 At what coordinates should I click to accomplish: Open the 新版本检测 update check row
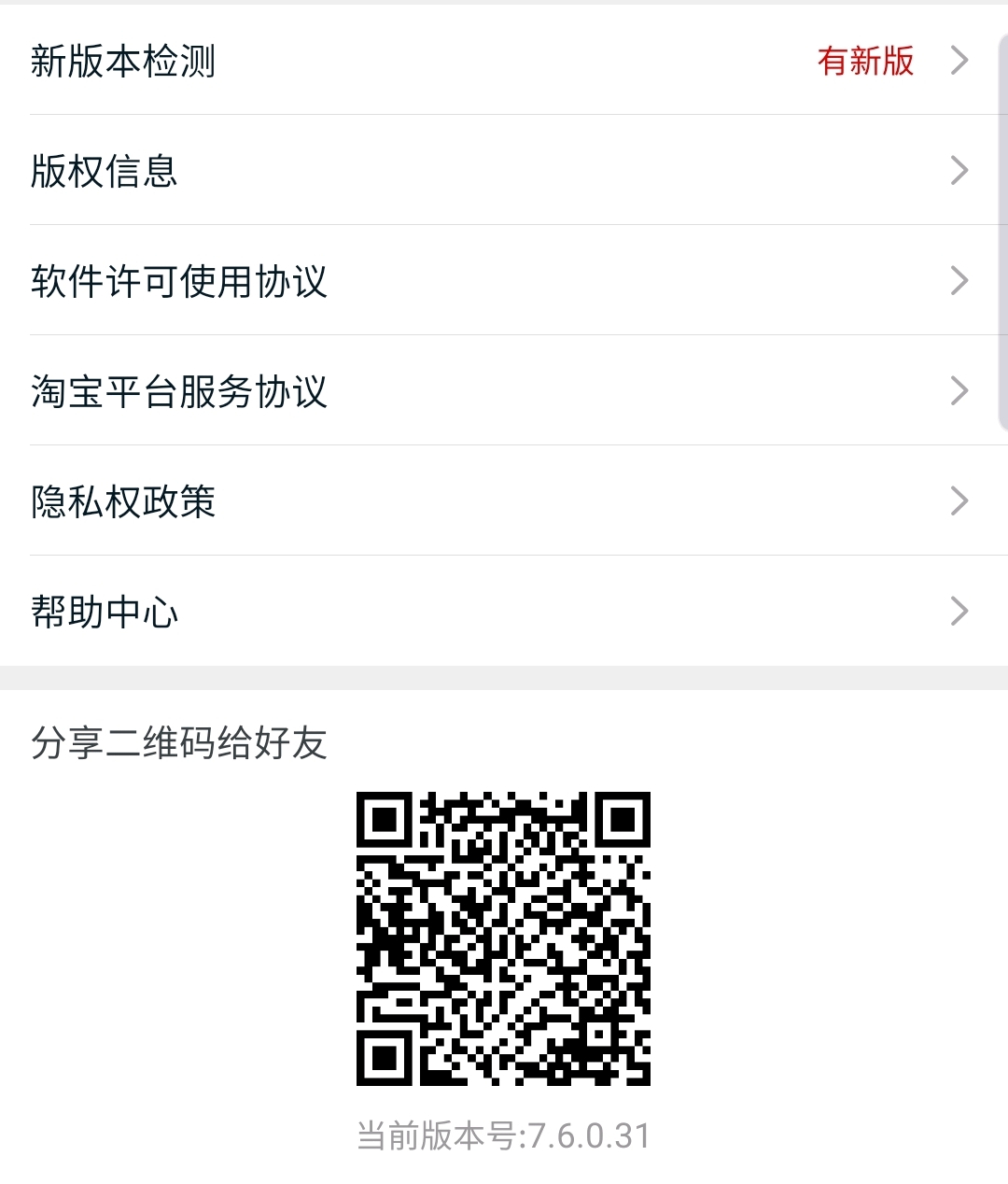tap(504, 61)
